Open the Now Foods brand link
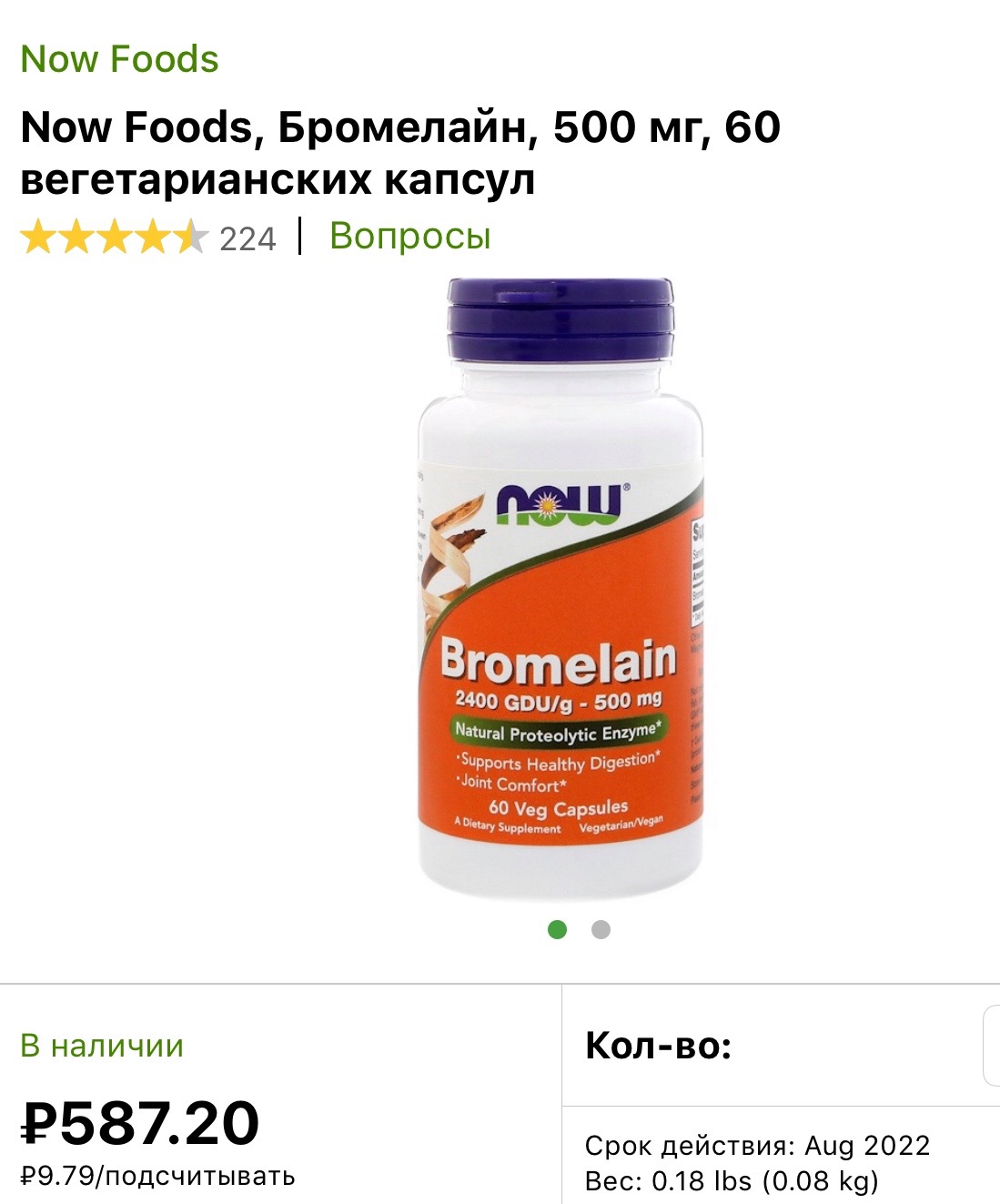Viewport: 1000px width, 1204px height. (119, 59)
